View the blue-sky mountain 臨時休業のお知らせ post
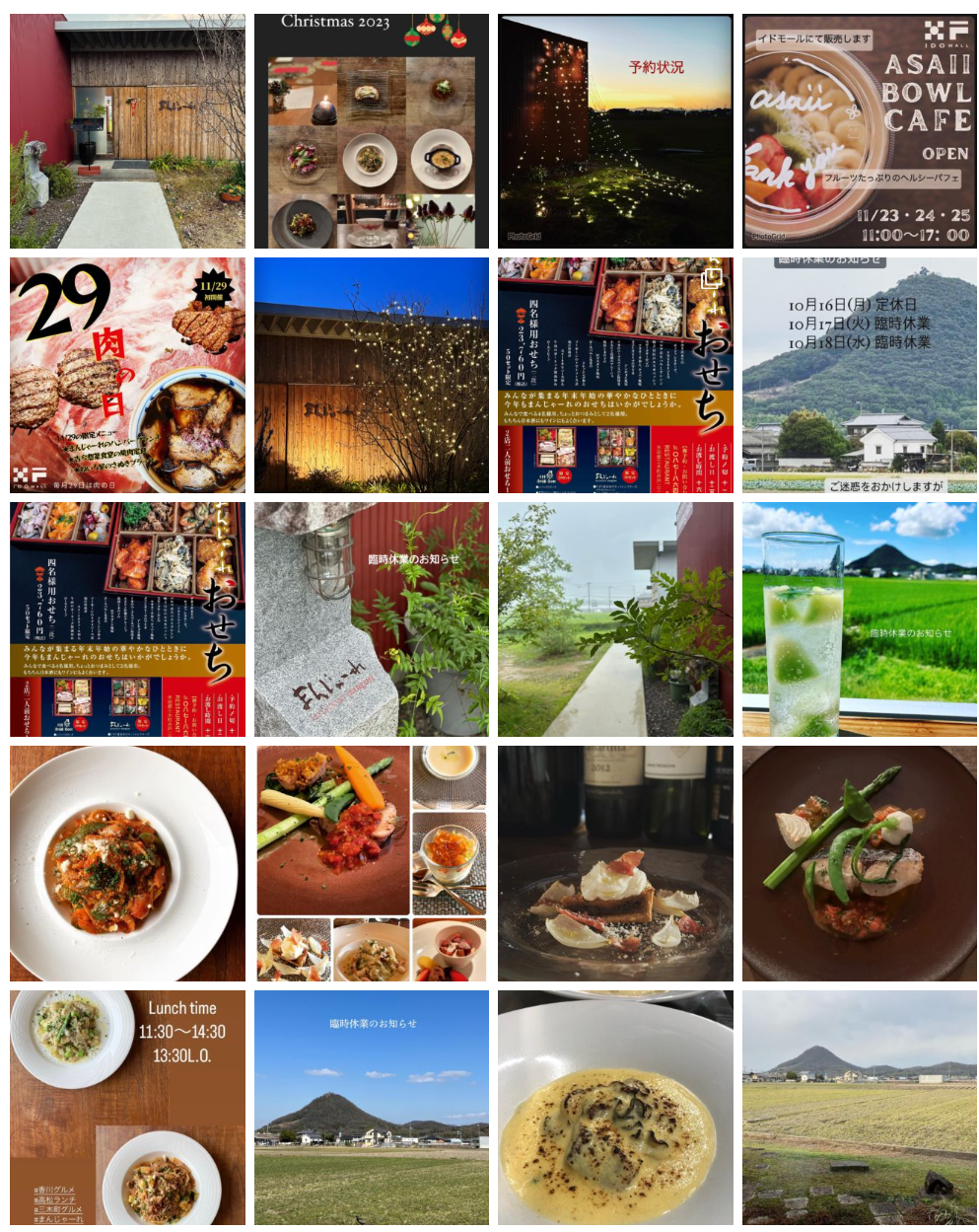The height and width of the screenshot is (1232, 979). (x=372, y=1108)
